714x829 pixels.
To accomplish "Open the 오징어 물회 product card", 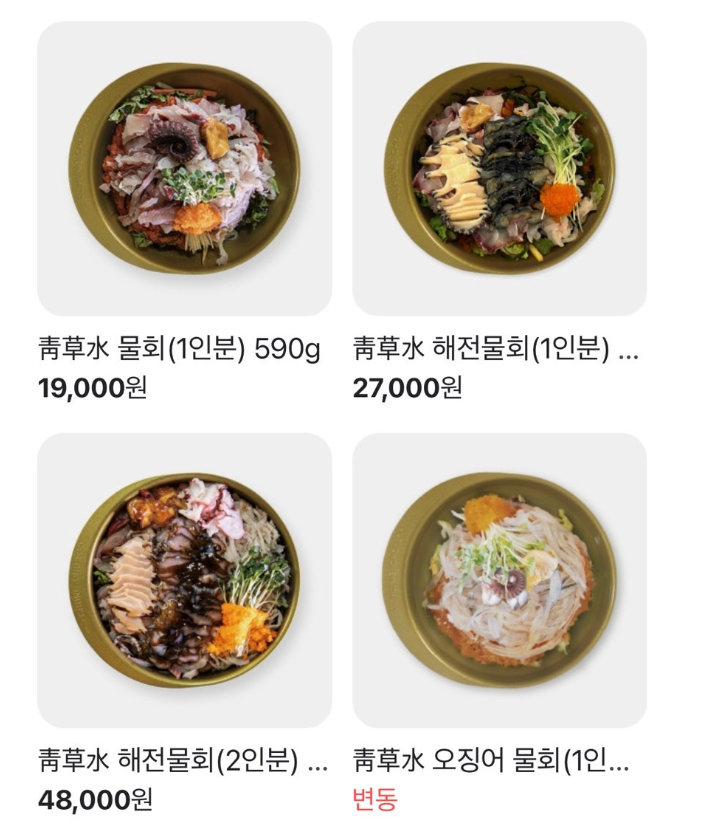I will click(x=499, y=580).
